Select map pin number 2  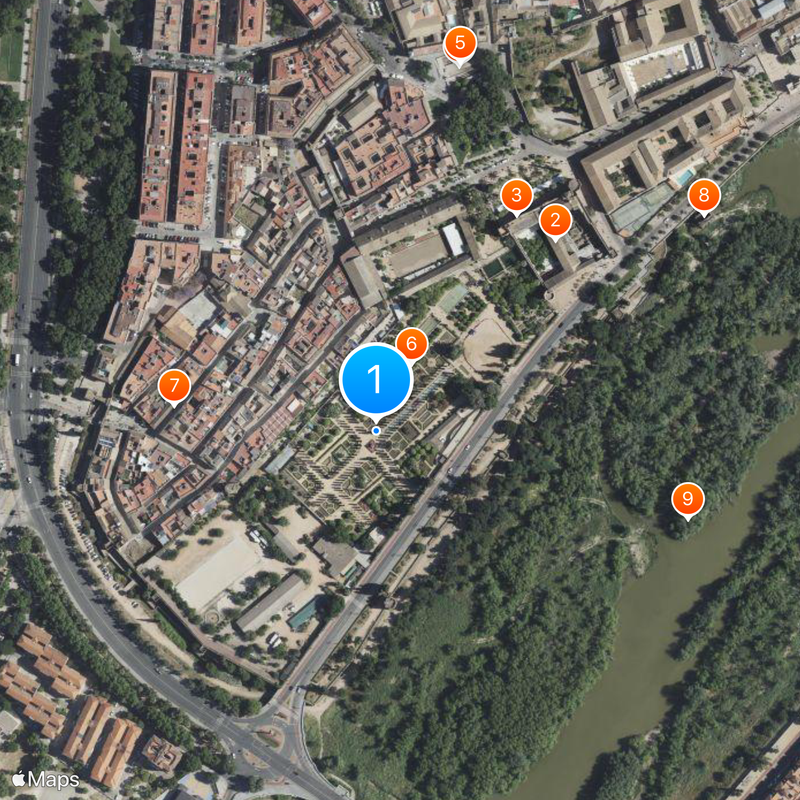pos(555,221)
